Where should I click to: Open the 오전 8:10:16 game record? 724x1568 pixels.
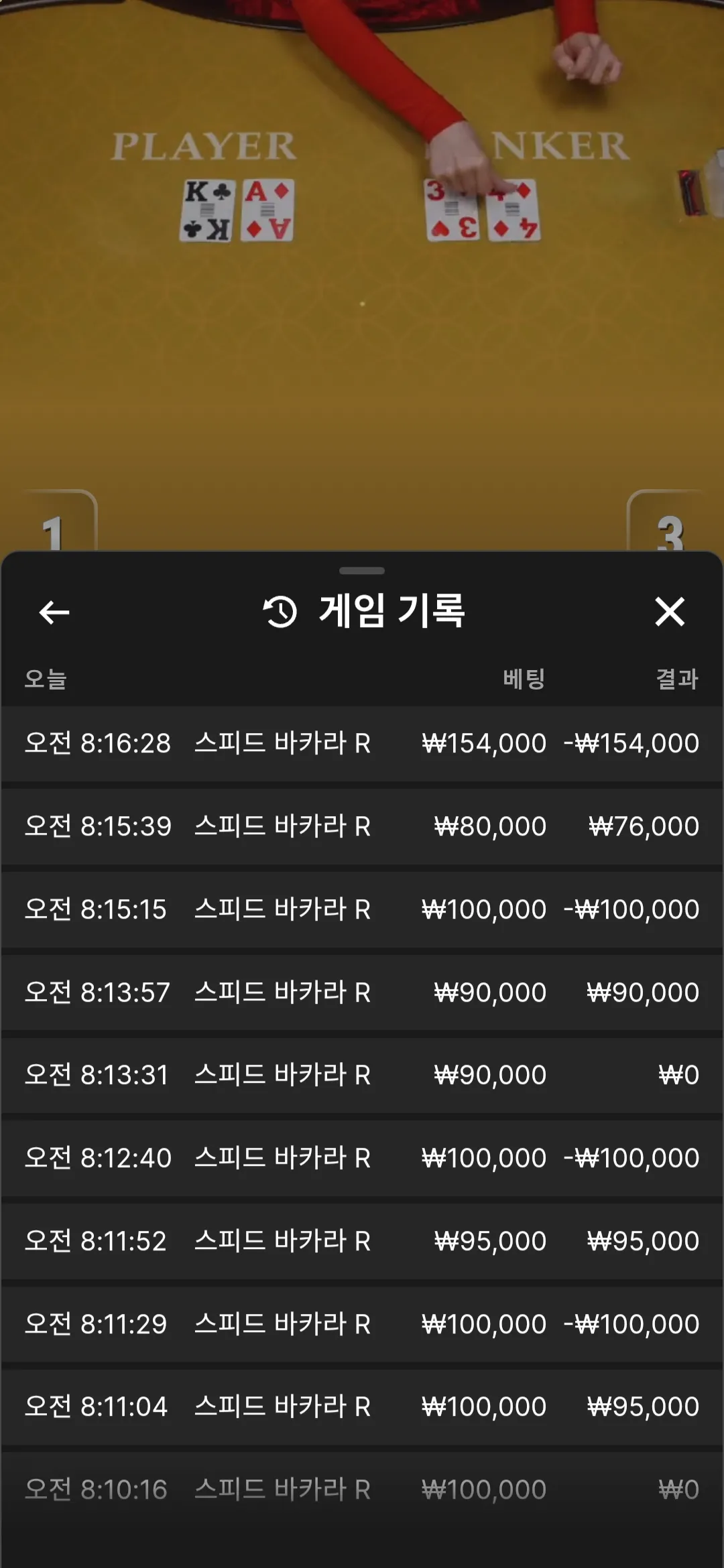(x=362, y=1490)
